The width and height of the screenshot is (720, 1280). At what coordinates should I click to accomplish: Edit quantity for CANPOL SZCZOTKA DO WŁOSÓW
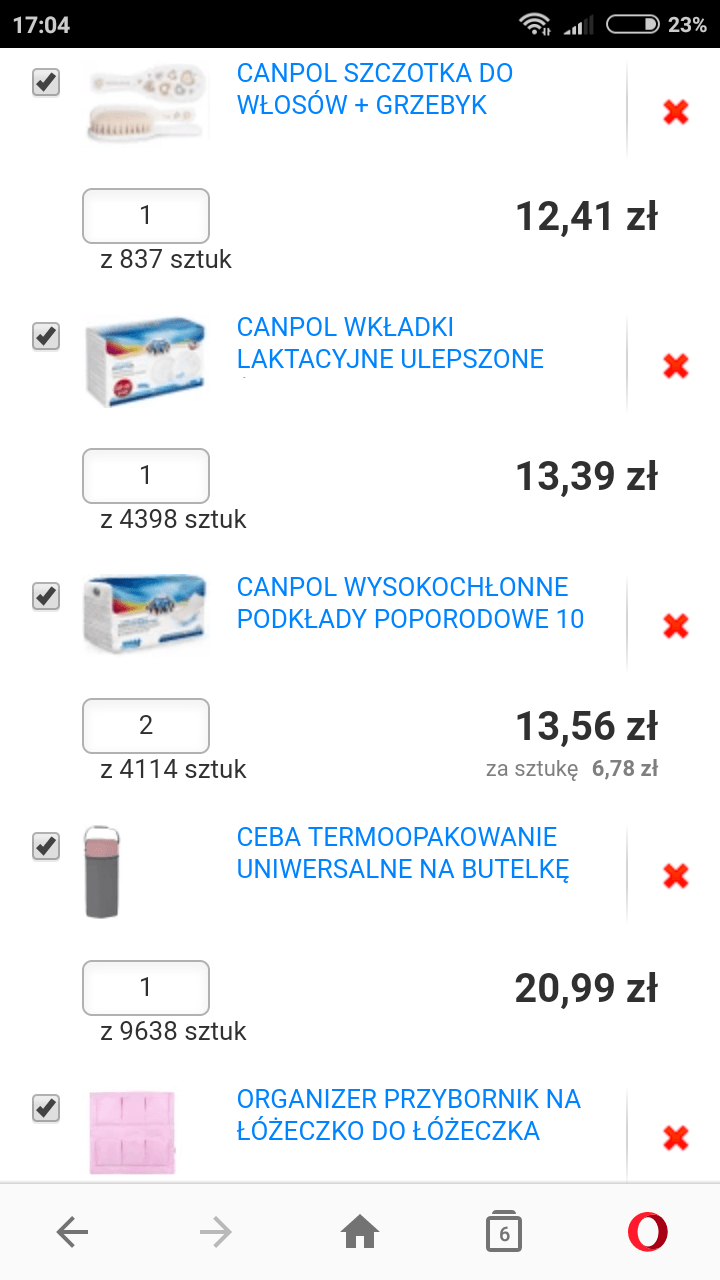point(146,215)
